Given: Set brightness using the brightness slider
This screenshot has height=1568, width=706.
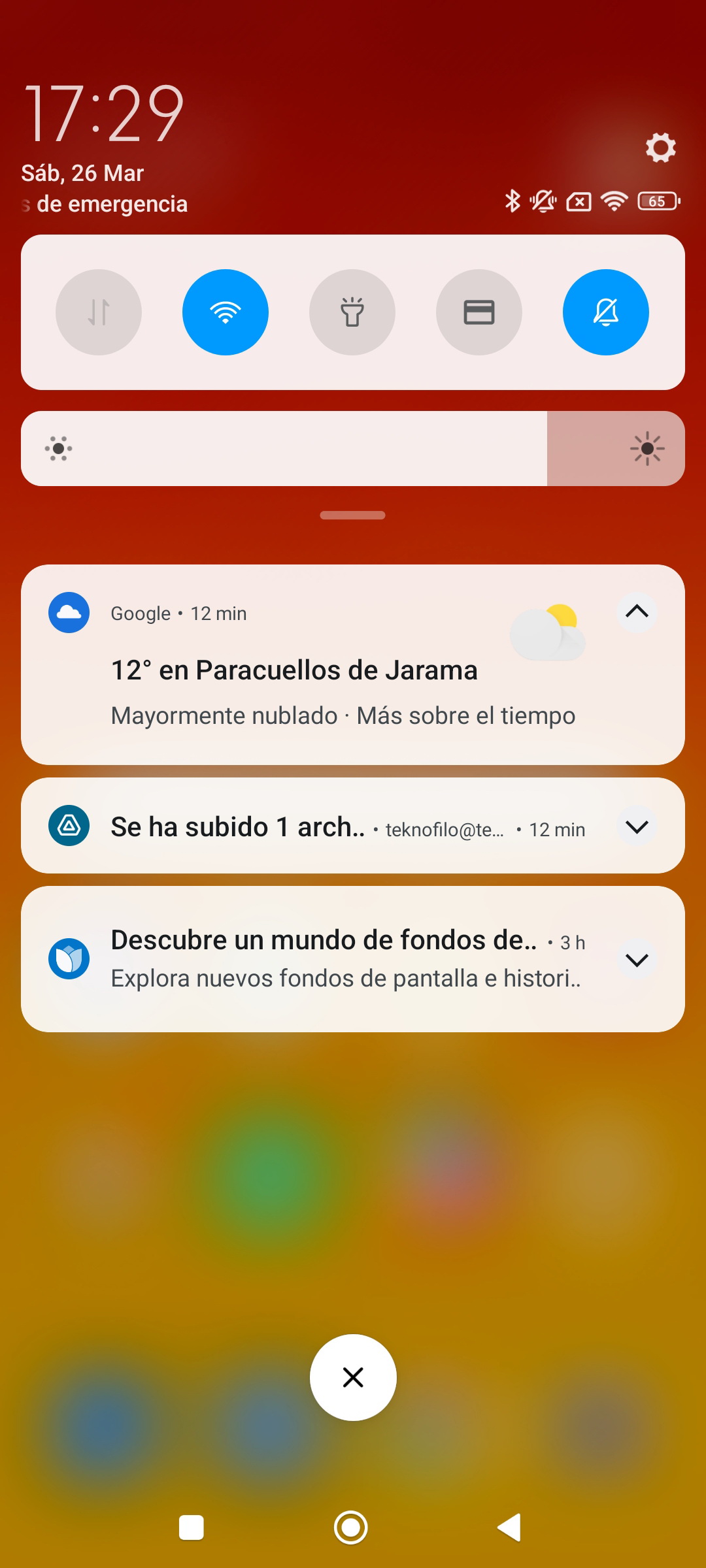Looking at the screenshot, I should pos(353,448).
